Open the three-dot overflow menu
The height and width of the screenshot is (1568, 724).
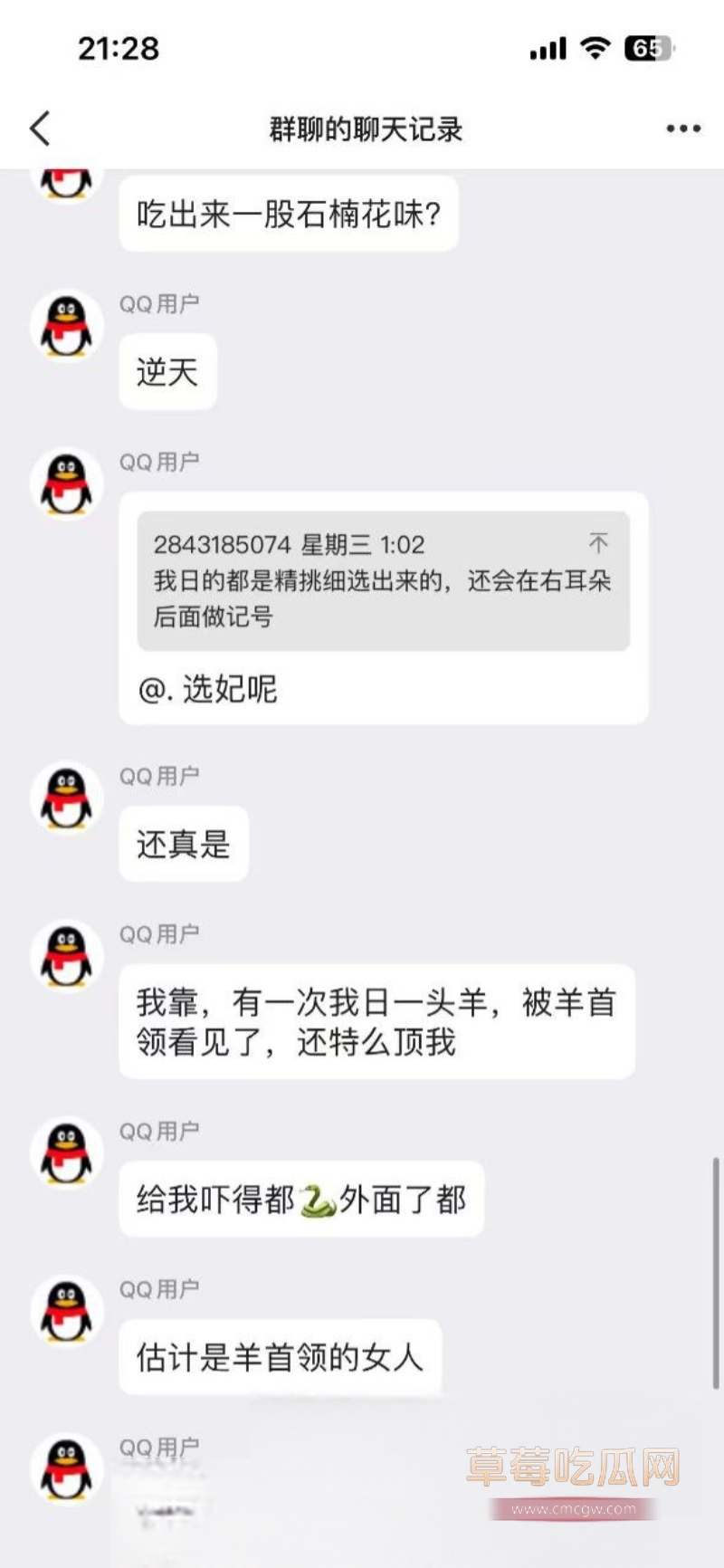[x=683, y=129]
